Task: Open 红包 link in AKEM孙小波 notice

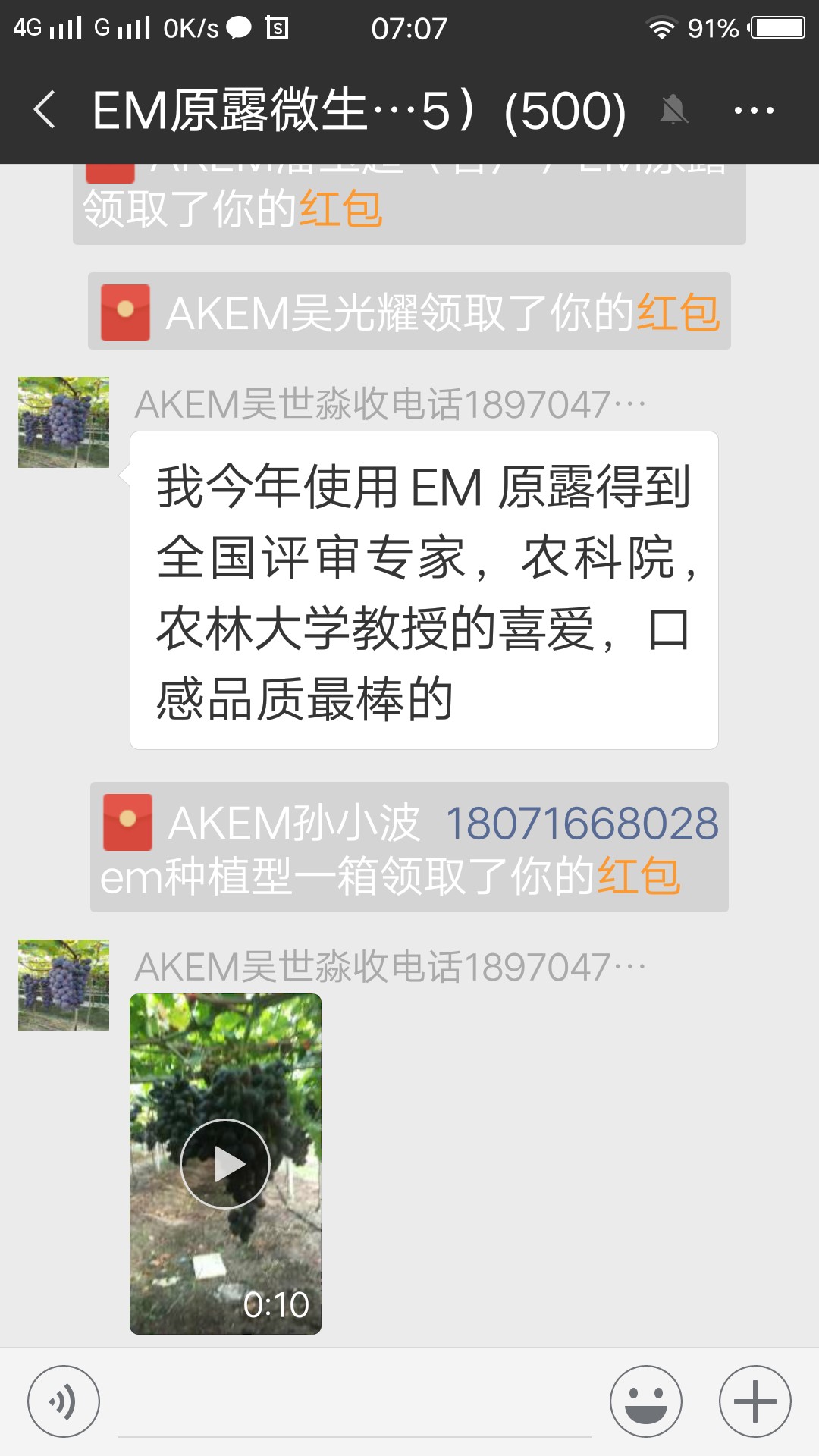Action: [x=639, y=876]
